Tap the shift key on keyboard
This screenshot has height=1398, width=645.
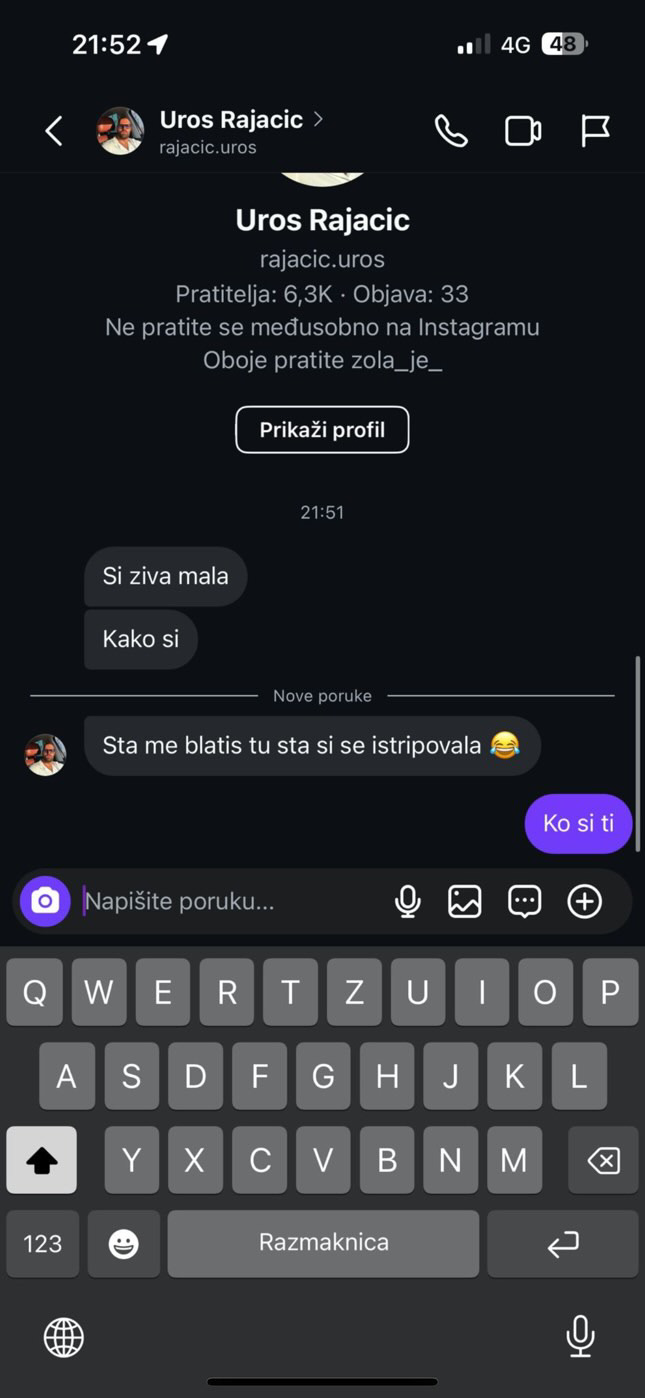pos(42,1160)
